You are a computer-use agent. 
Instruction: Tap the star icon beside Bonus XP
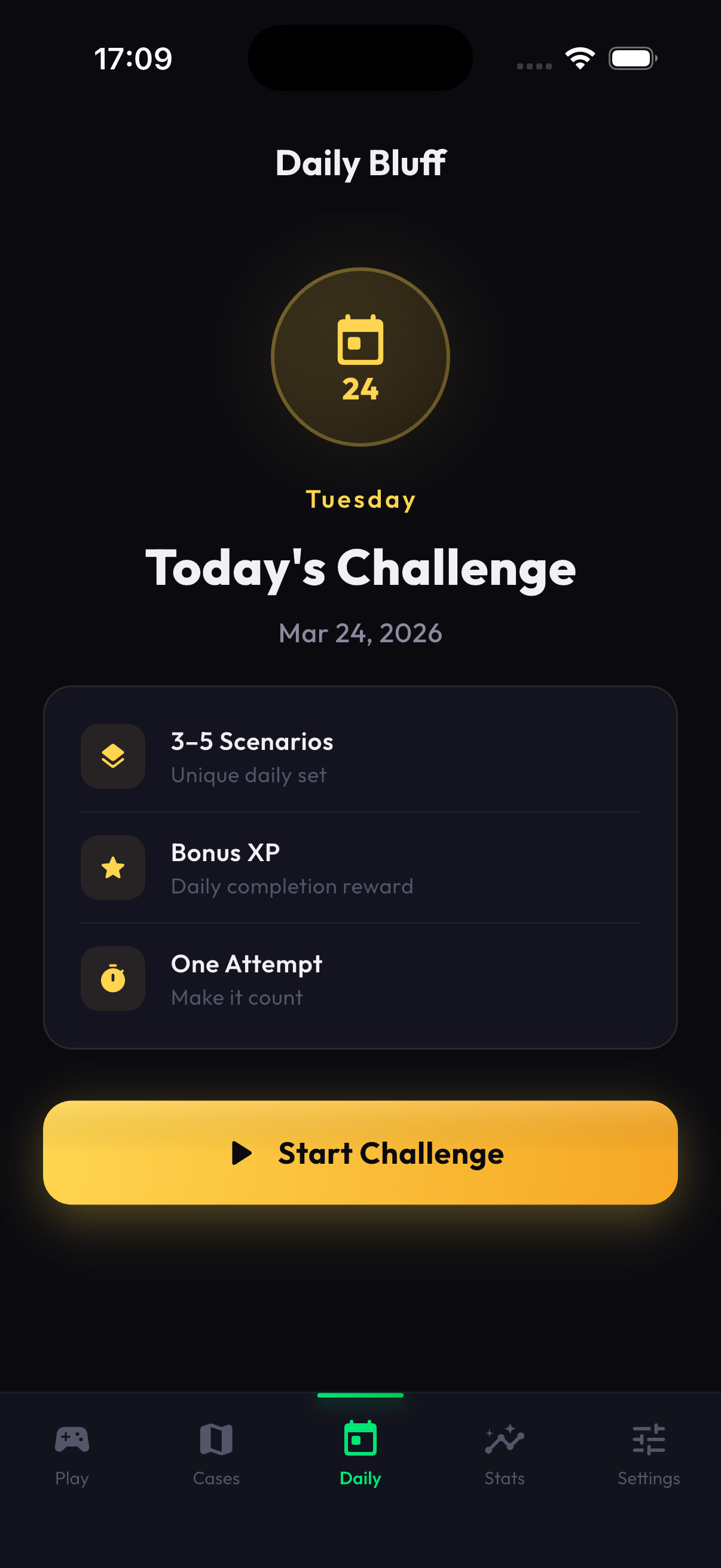(112, 868)
